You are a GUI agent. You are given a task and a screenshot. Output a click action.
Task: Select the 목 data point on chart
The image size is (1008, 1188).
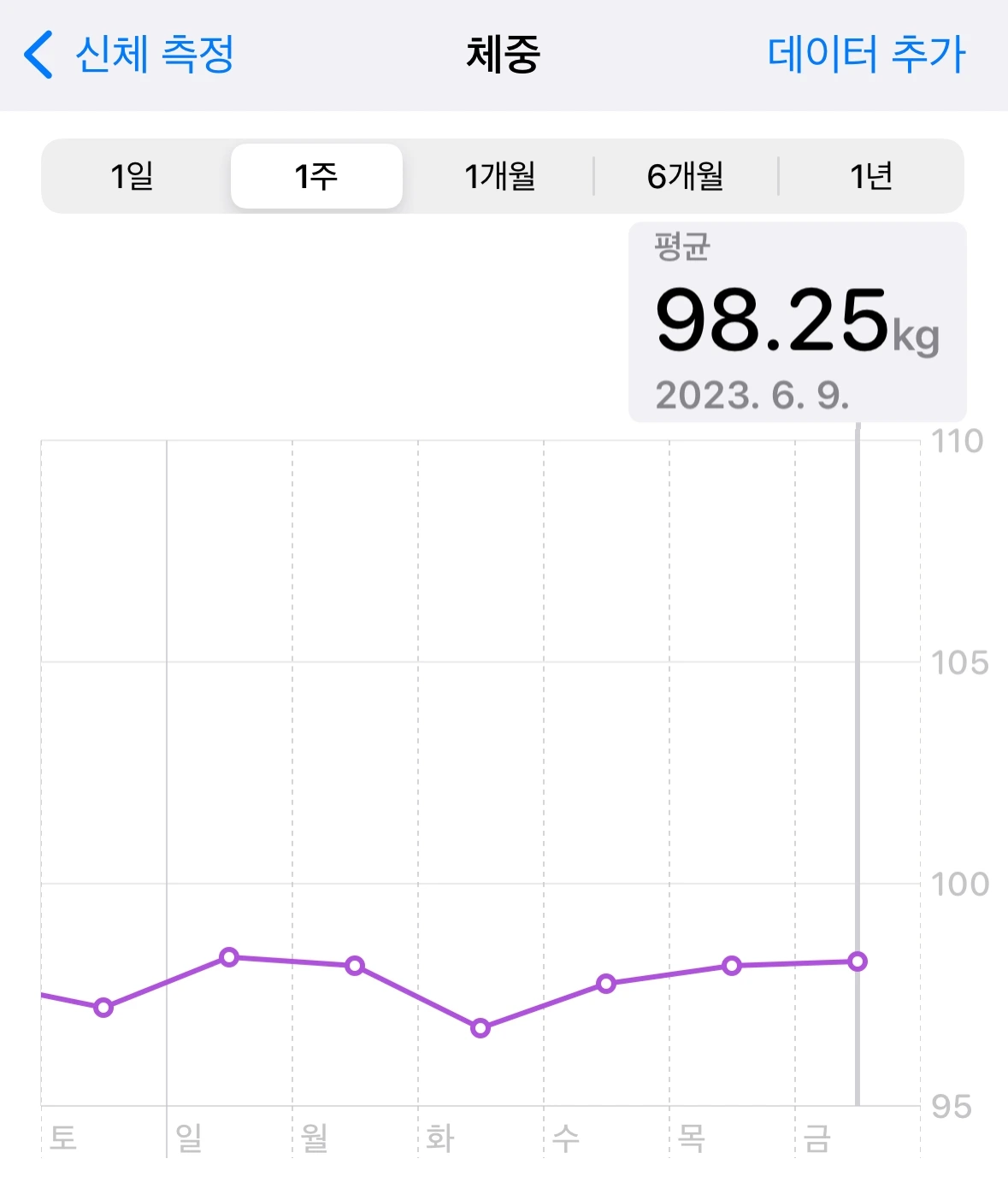pyautogui.click(x=732, y=966)
